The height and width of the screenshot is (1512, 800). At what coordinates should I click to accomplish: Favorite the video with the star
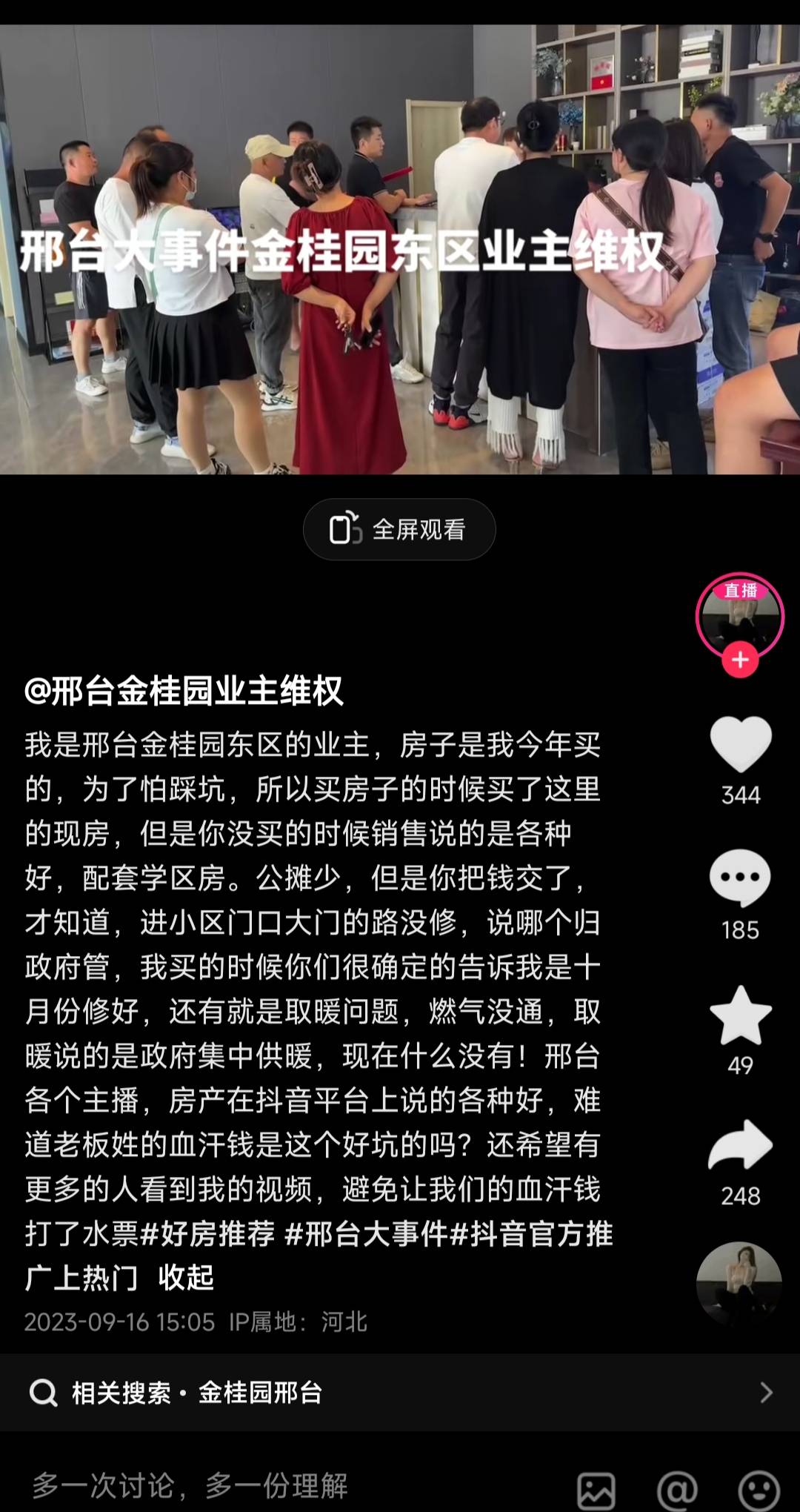coord(740,1015)
